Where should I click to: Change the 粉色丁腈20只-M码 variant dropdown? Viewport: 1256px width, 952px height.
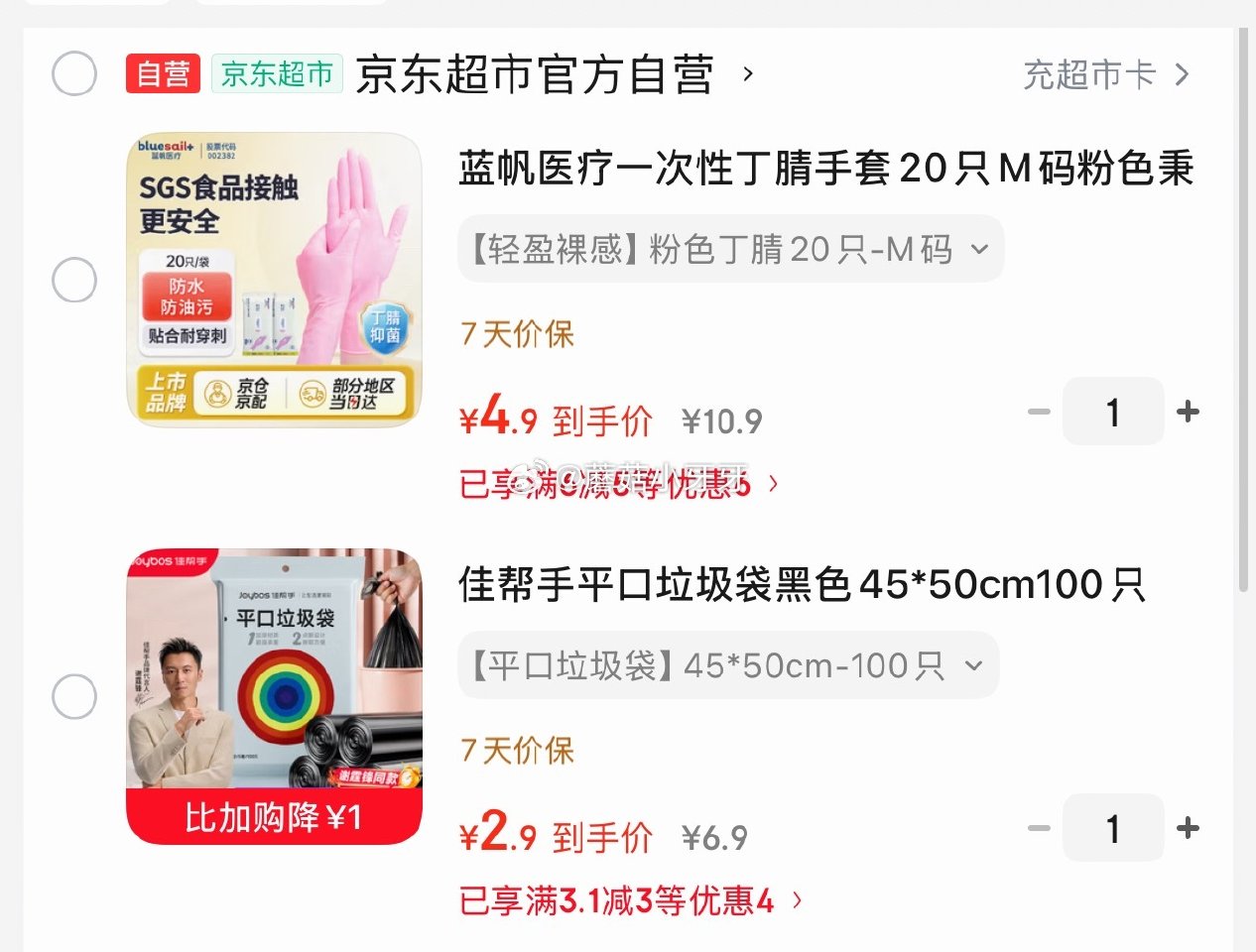click(730, 249)
